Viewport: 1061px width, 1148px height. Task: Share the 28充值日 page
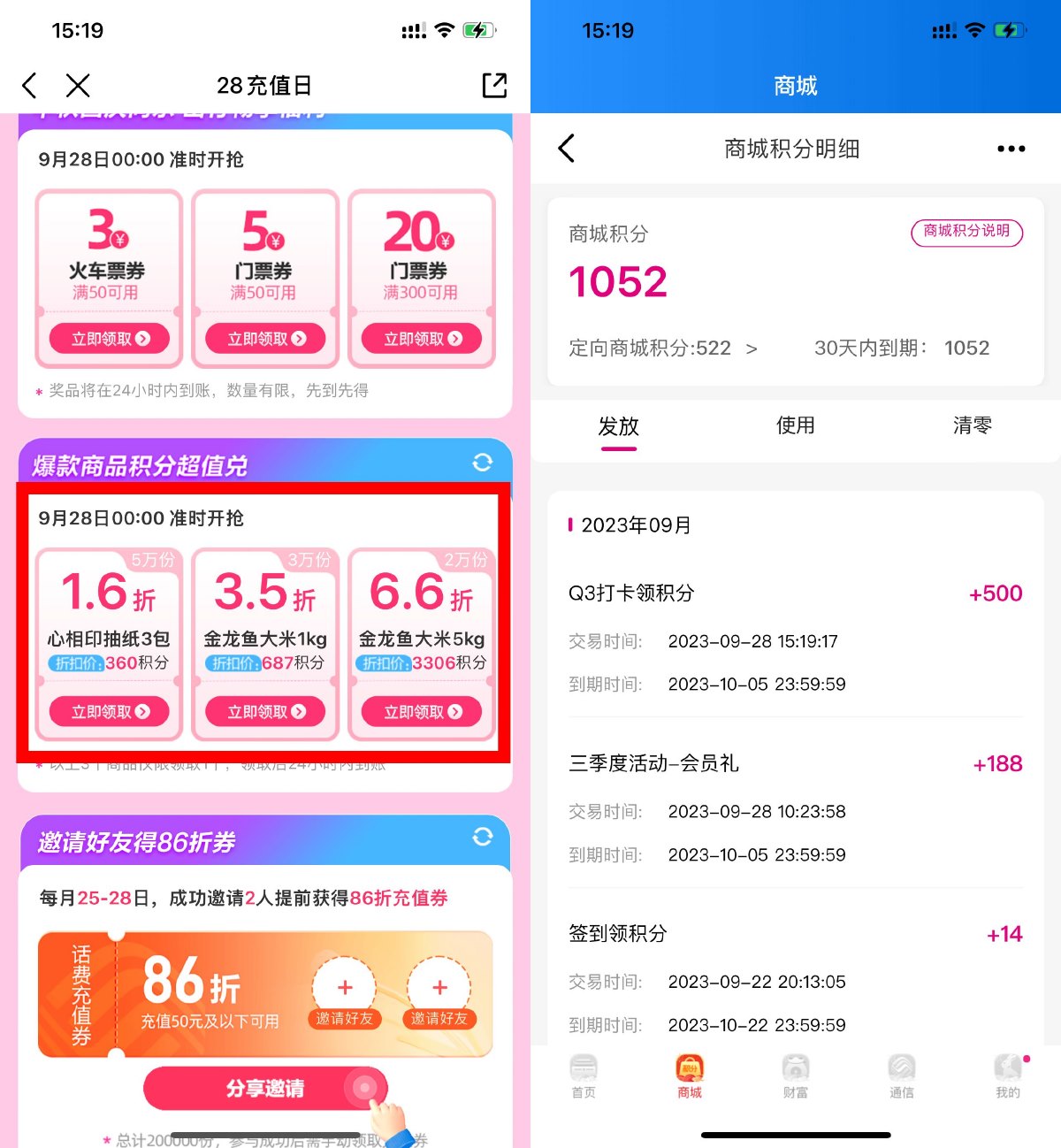tap(494, 86)
